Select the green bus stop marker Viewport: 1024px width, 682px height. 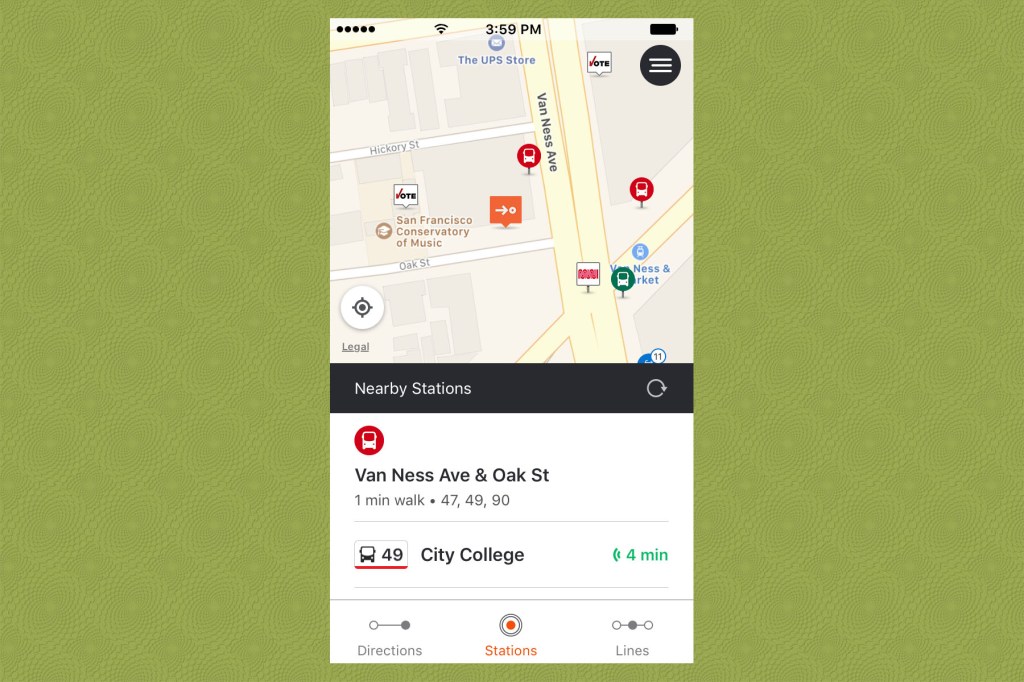point(623,278)
